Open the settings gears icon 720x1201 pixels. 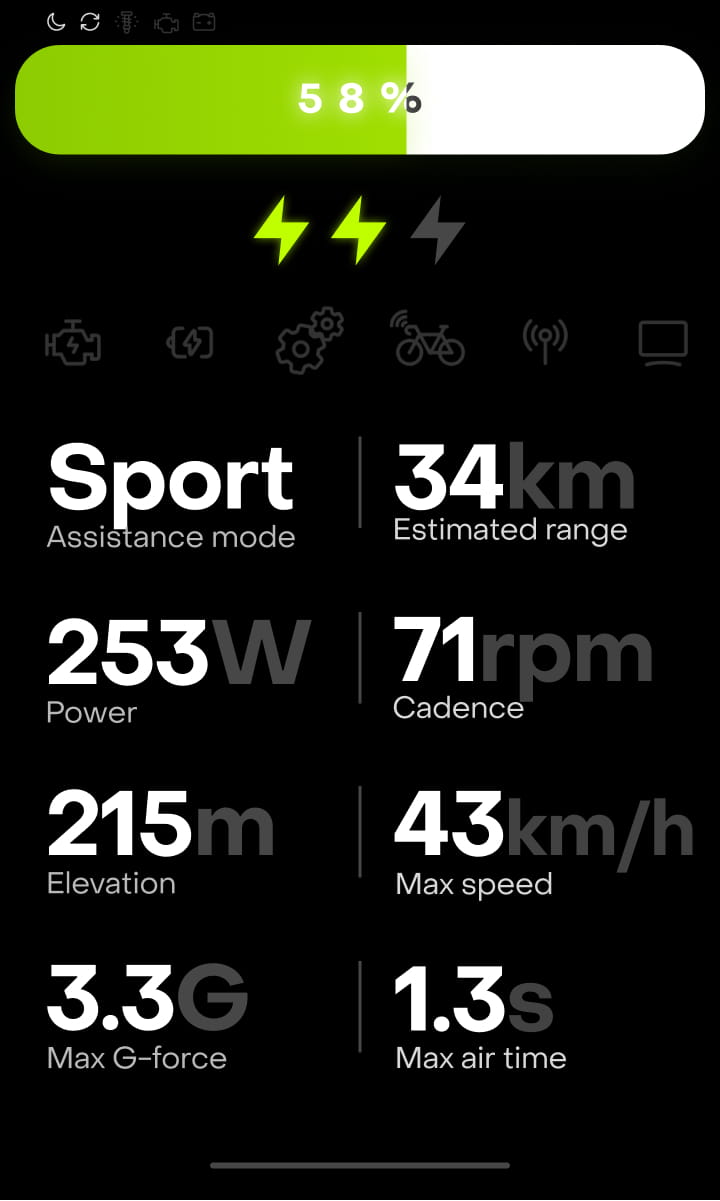[x=310, y=342]
